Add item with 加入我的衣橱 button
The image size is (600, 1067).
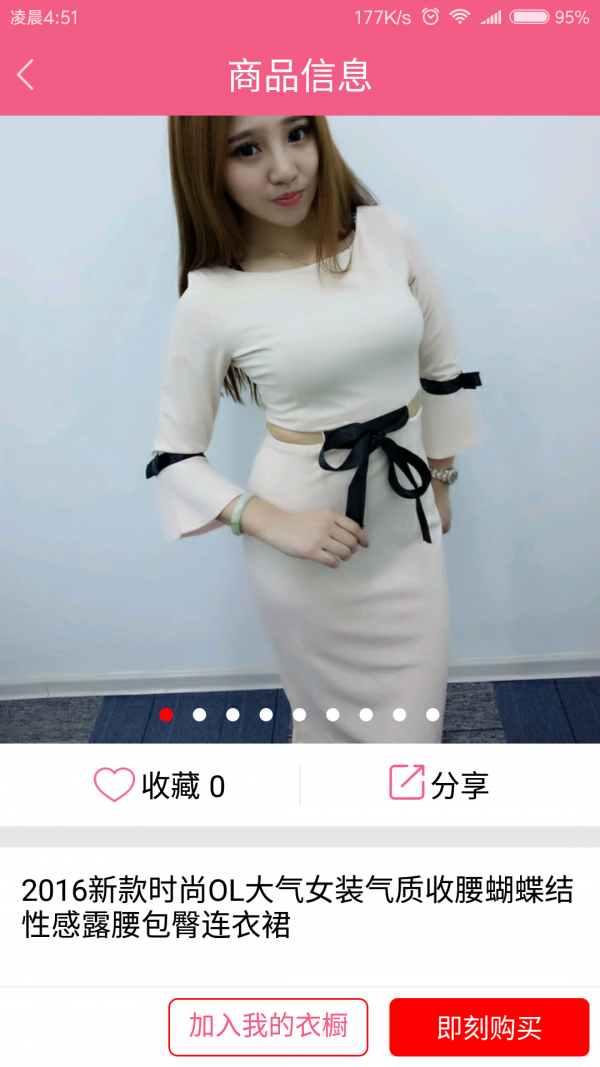pos(268,1027)
